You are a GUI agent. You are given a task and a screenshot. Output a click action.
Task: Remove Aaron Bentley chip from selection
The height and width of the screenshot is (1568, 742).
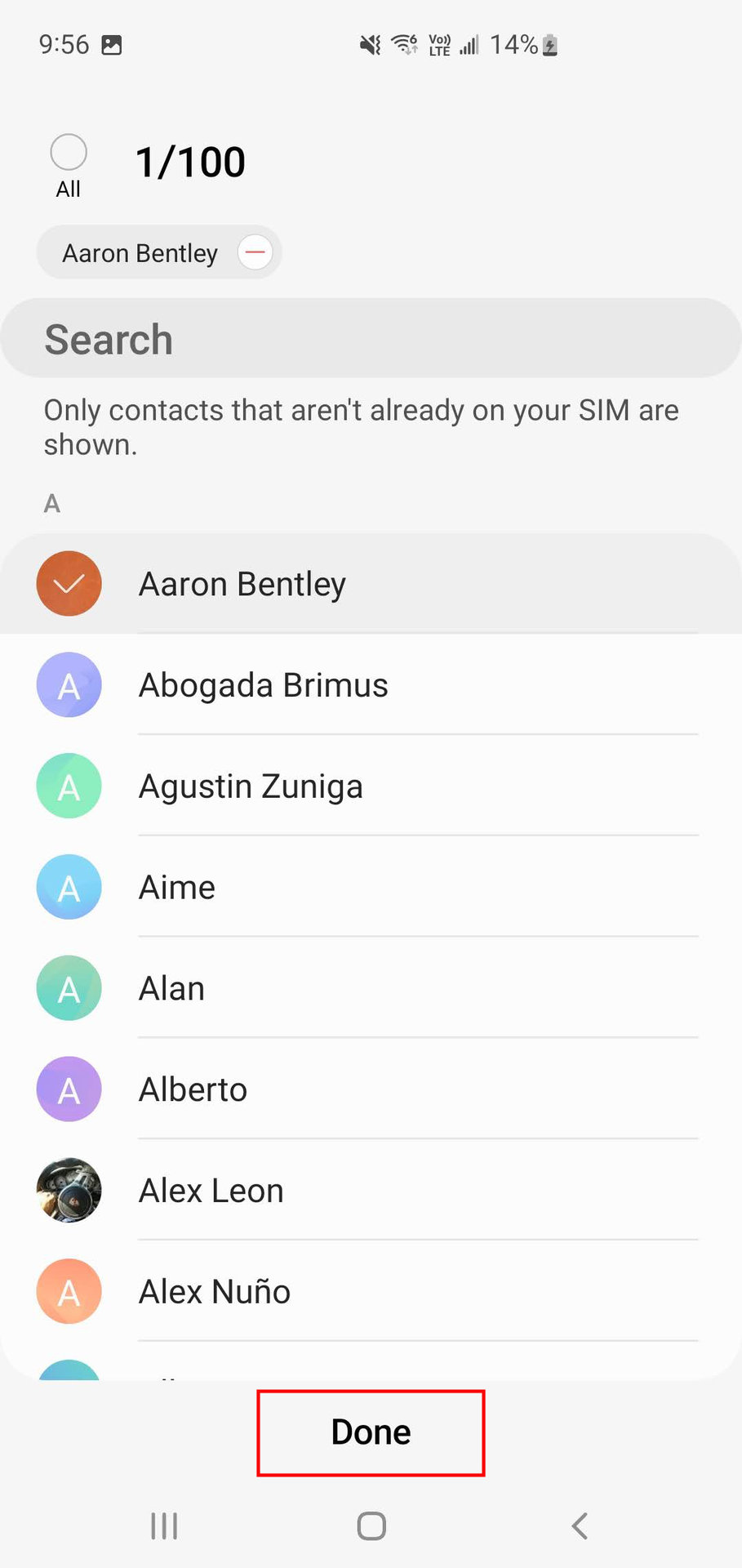coord(255,252)
